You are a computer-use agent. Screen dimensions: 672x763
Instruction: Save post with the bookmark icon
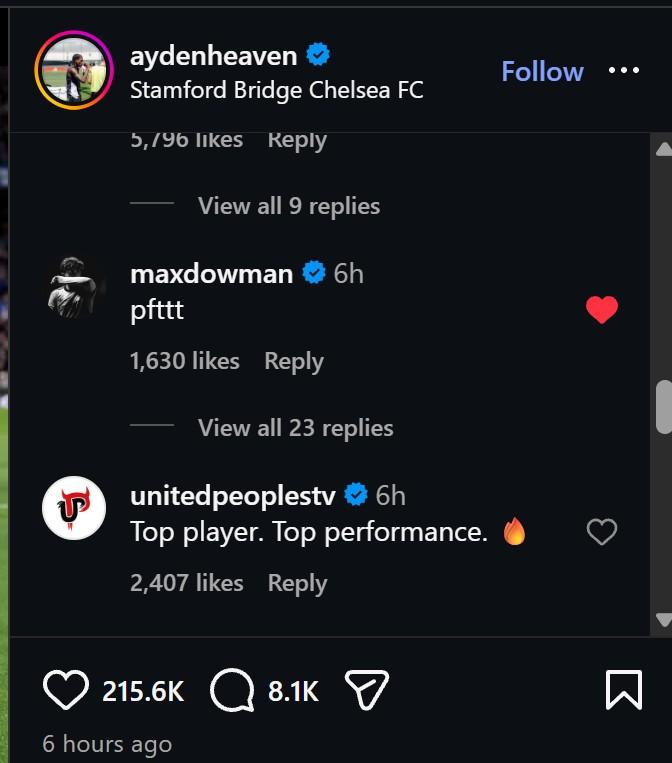click(x=624, y=690)
